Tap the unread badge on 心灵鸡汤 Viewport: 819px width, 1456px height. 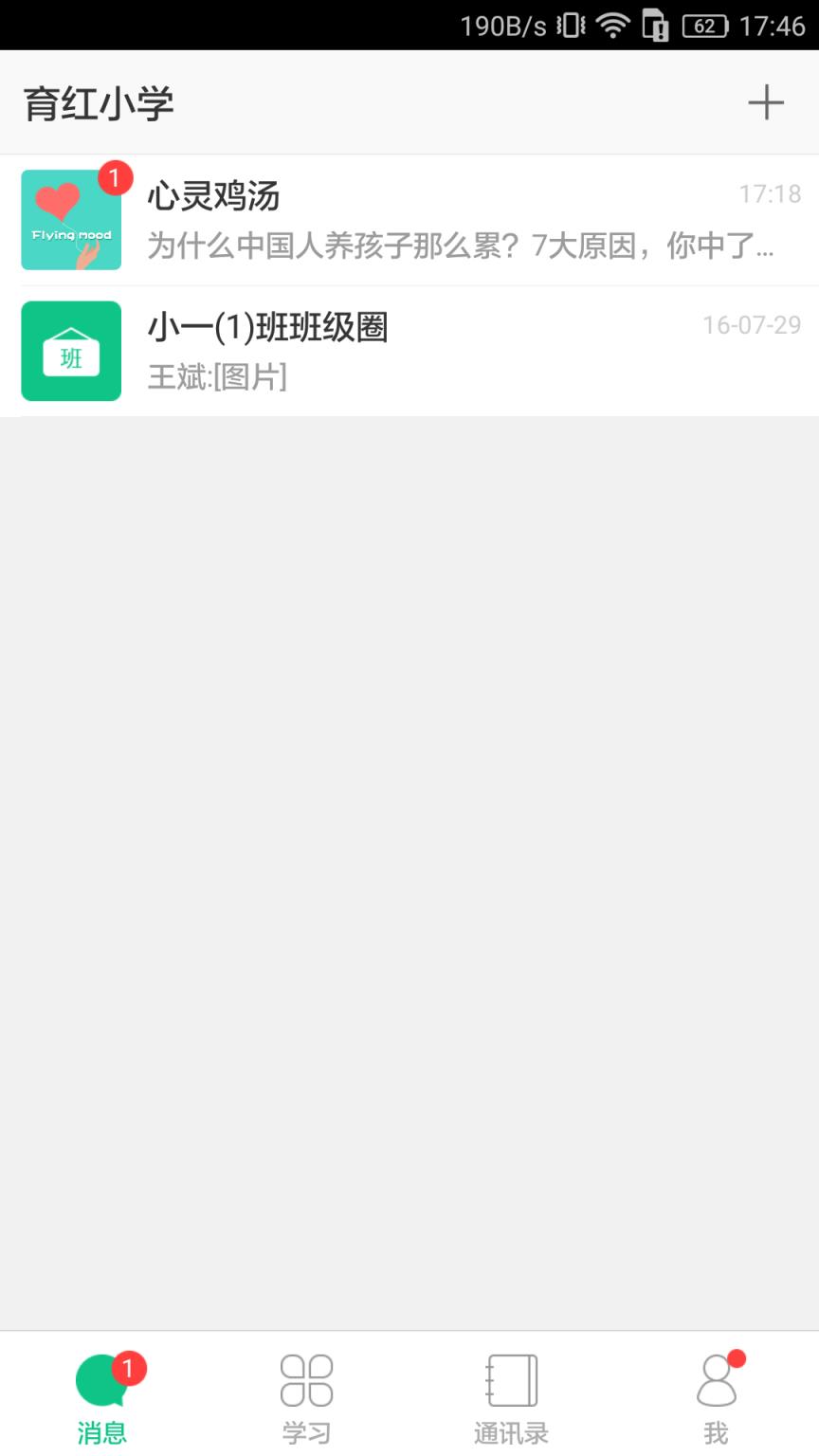point(114,176)
